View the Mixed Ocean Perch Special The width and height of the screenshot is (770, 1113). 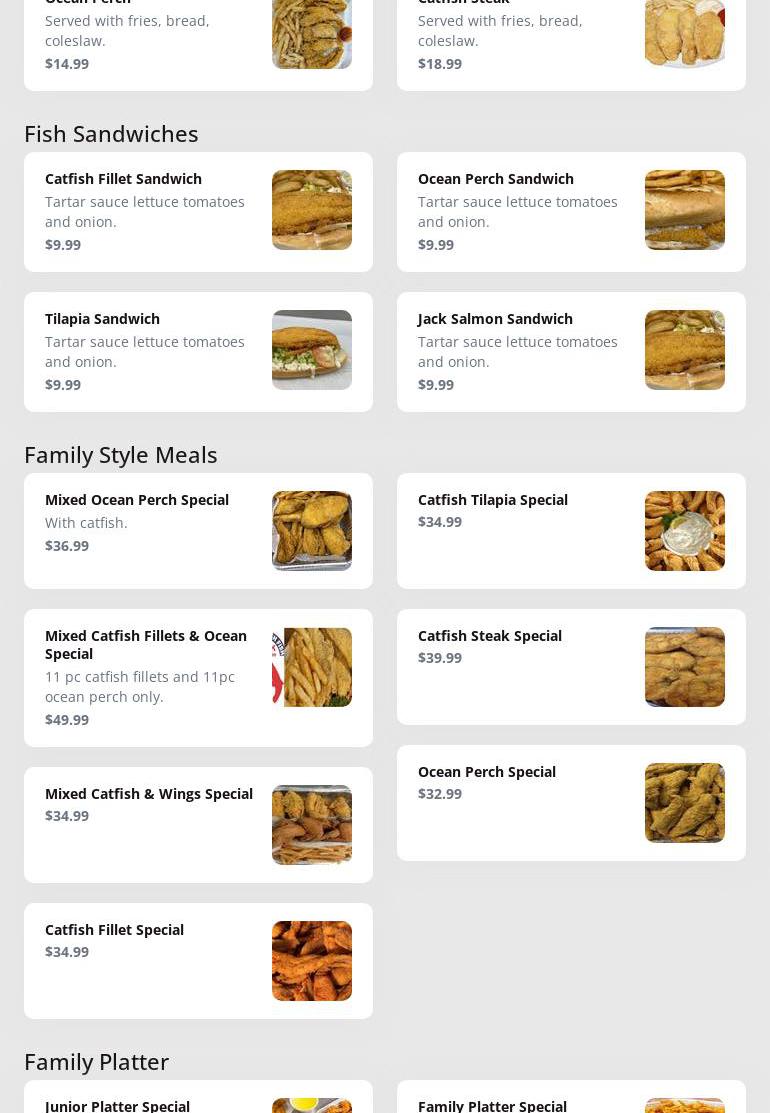pyautogui.click(x=198, y=530)
